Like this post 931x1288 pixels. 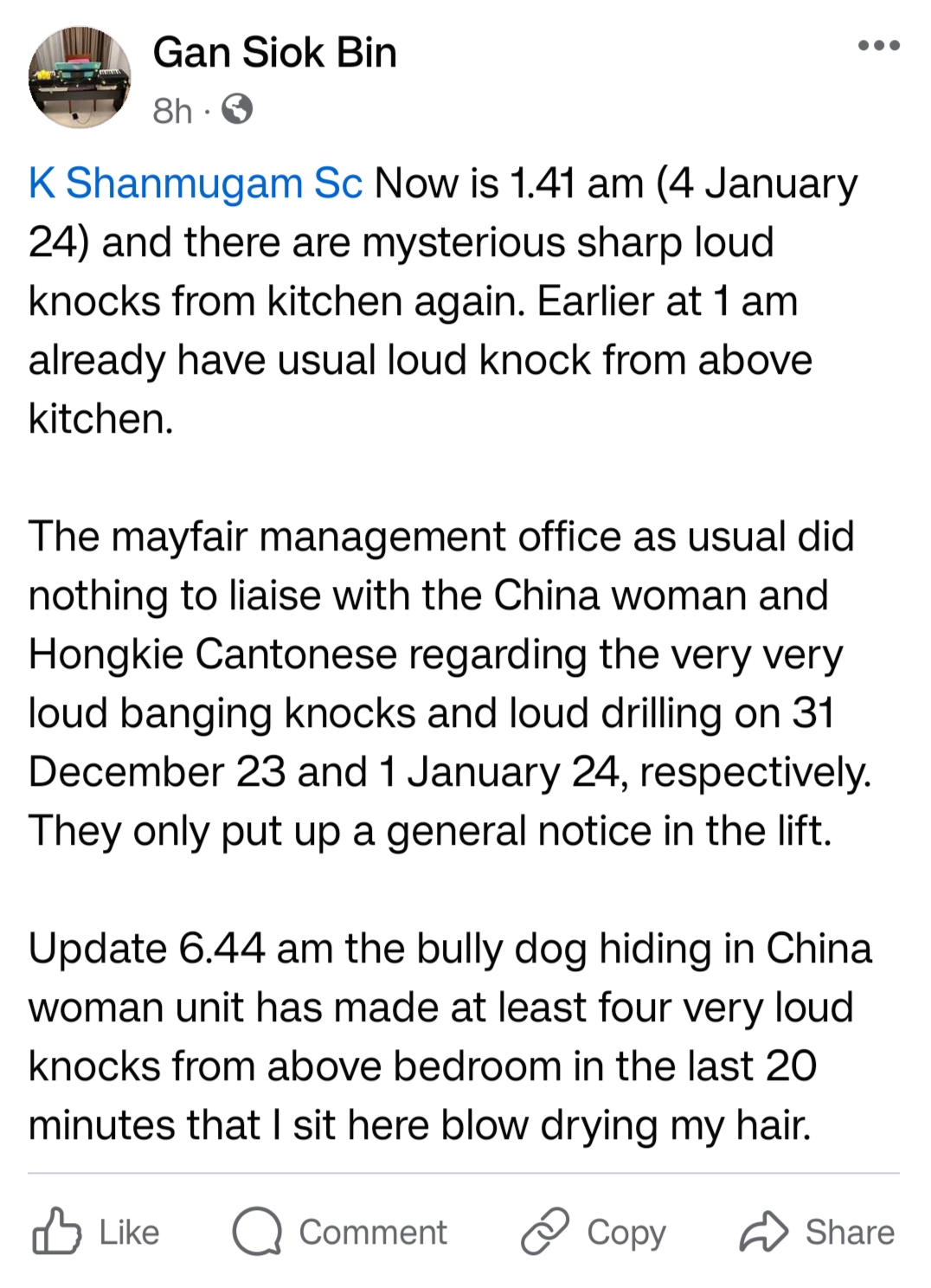point(96,1232)
